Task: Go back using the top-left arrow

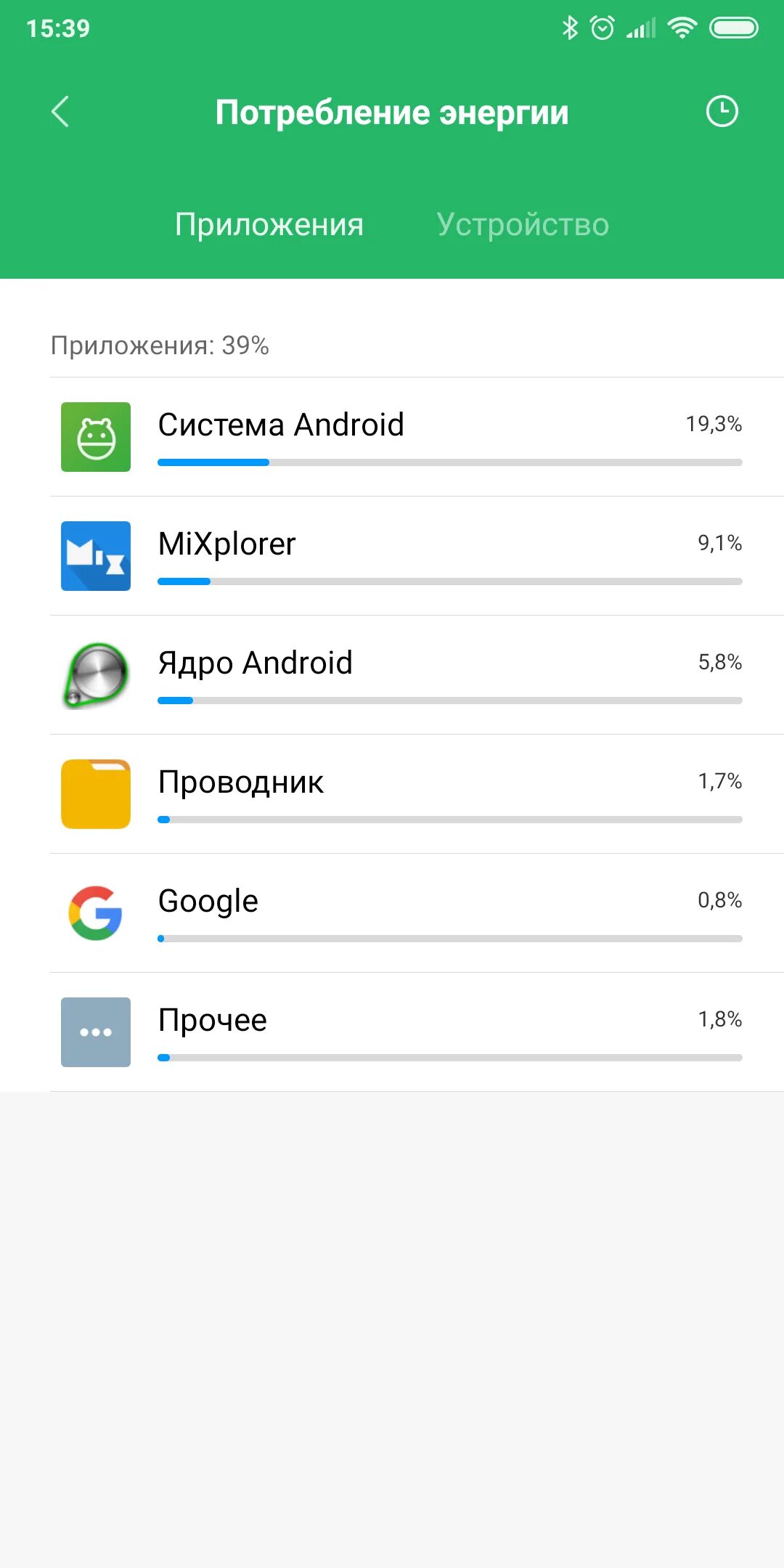Action: (60, 112)
